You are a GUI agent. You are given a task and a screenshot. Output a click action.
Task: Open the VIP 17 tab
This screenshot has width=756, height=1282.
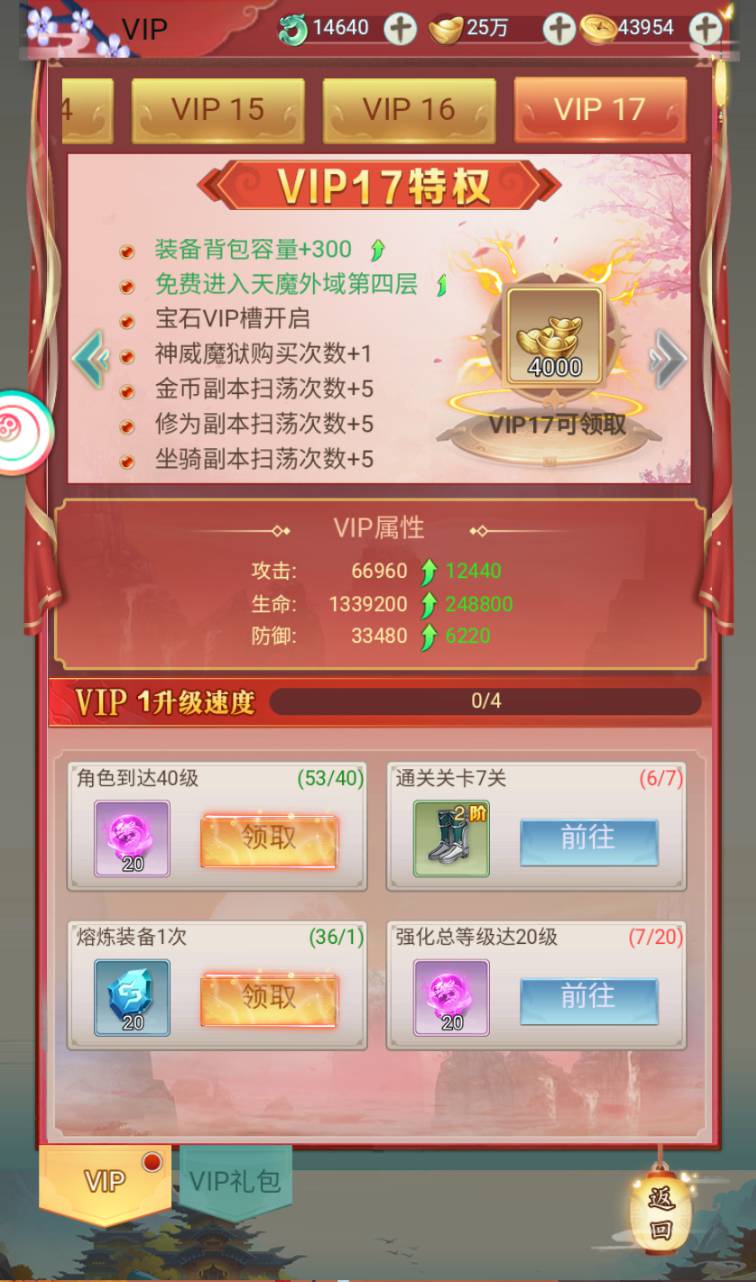pos(600,110)
